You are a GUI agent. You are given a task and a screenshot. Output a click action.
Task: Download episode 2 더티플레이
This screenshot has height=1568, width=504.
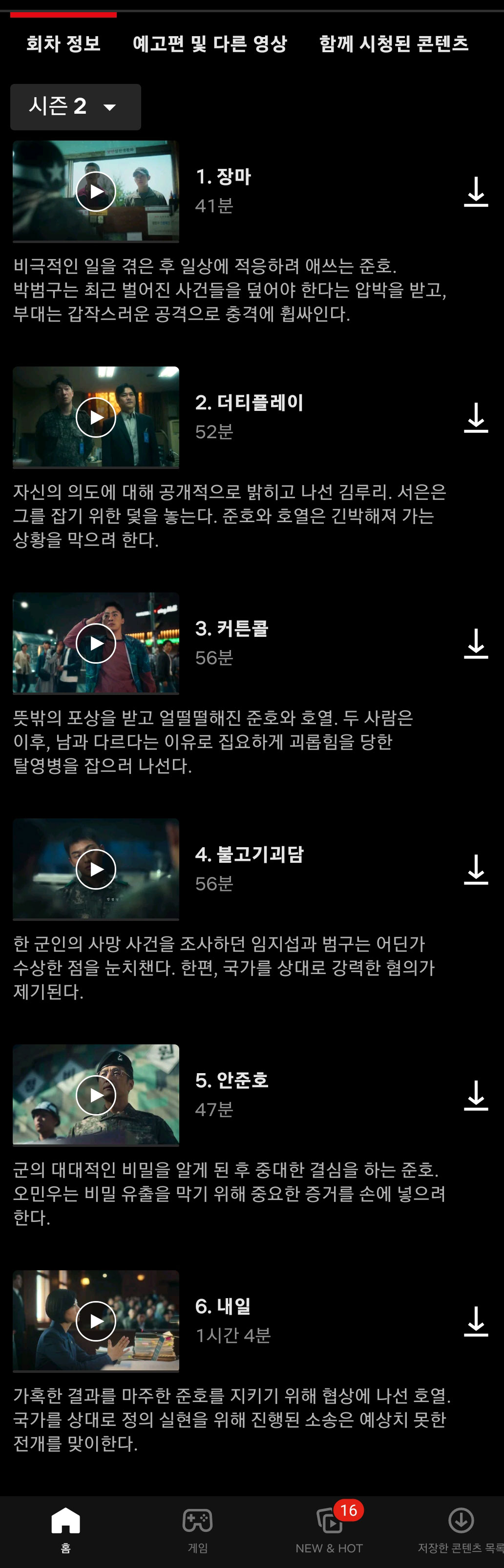[x=475, y=418]
